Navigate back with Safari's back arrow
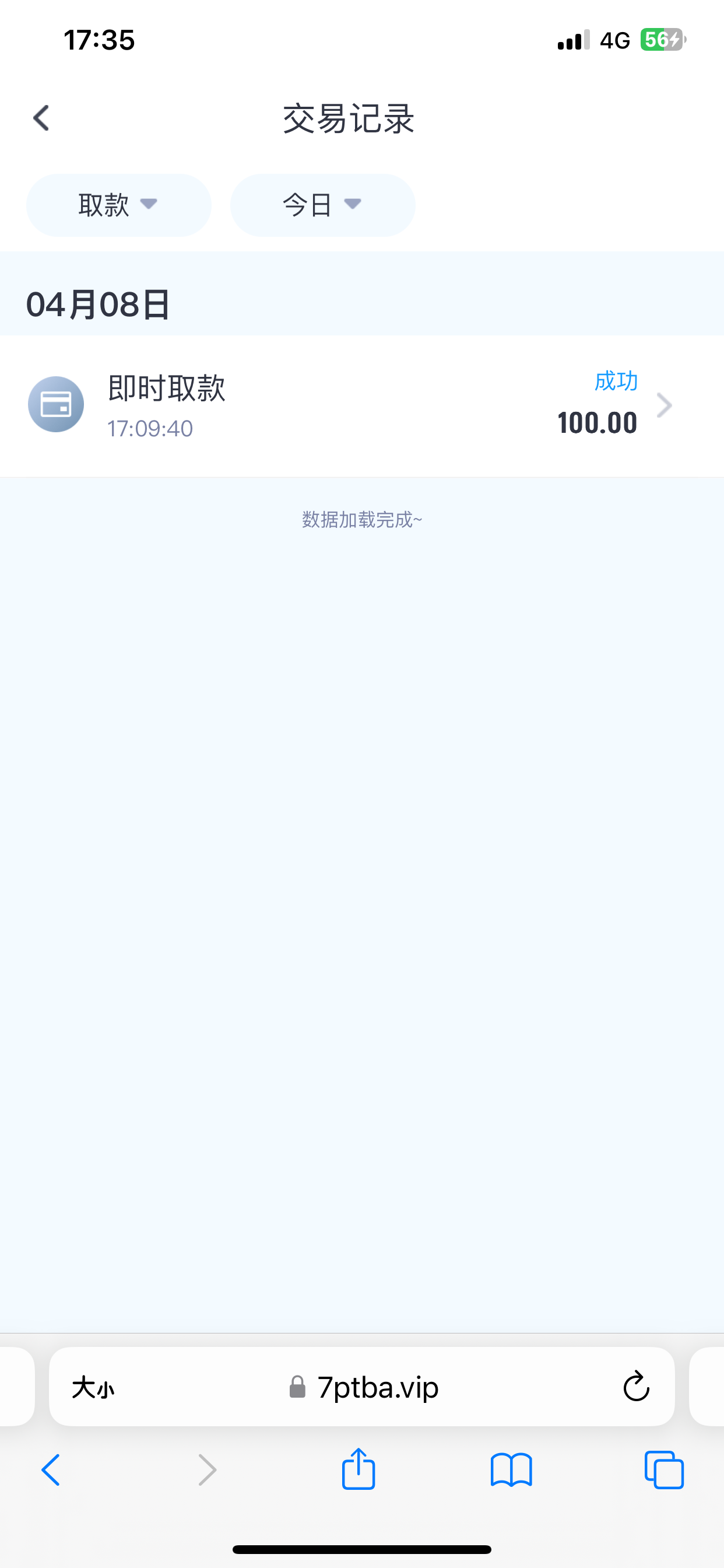Viewport: 724px width, 1568px height. tap(51, 1469)
